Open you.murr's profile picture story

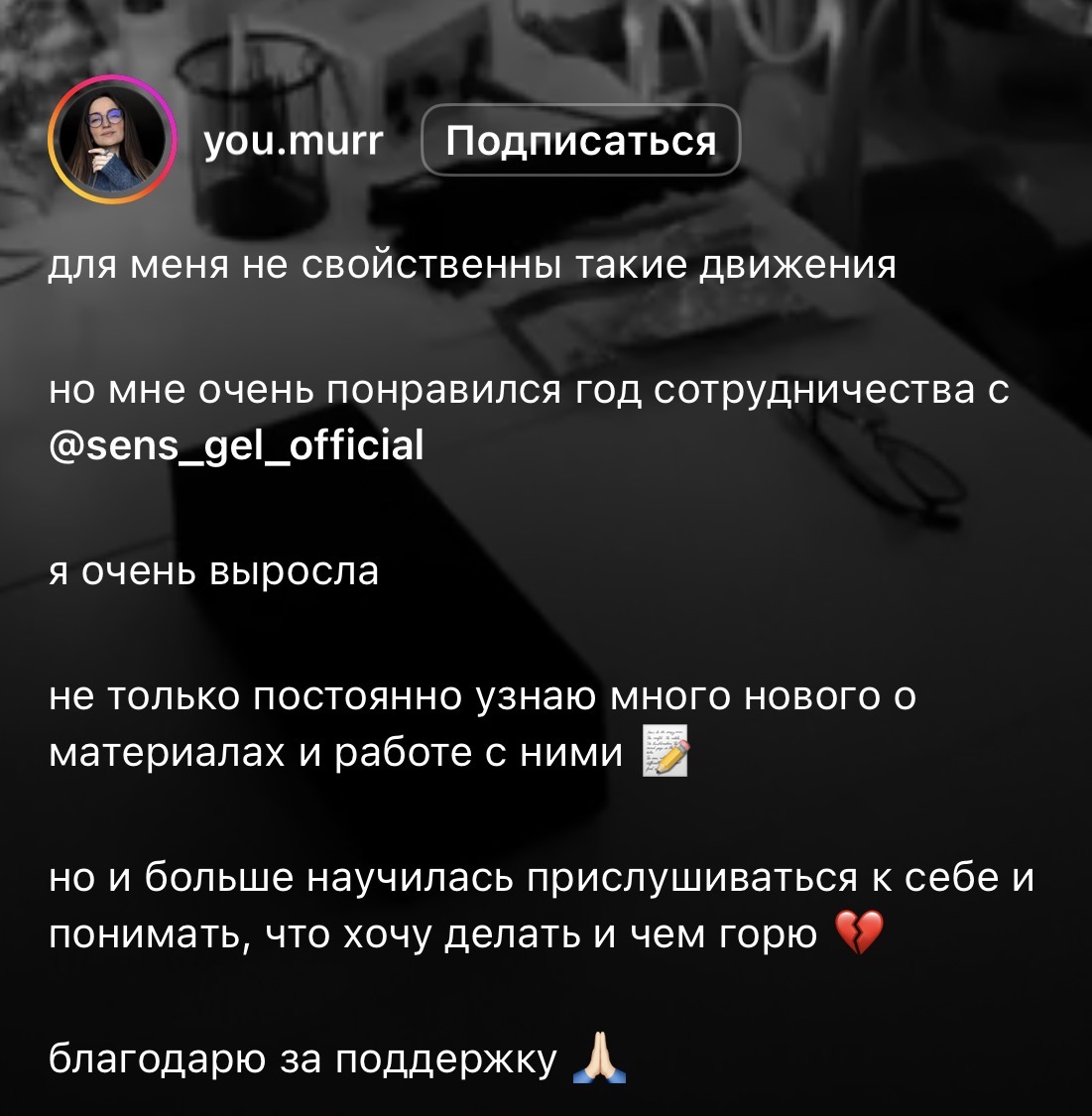(x=112, y=141)
